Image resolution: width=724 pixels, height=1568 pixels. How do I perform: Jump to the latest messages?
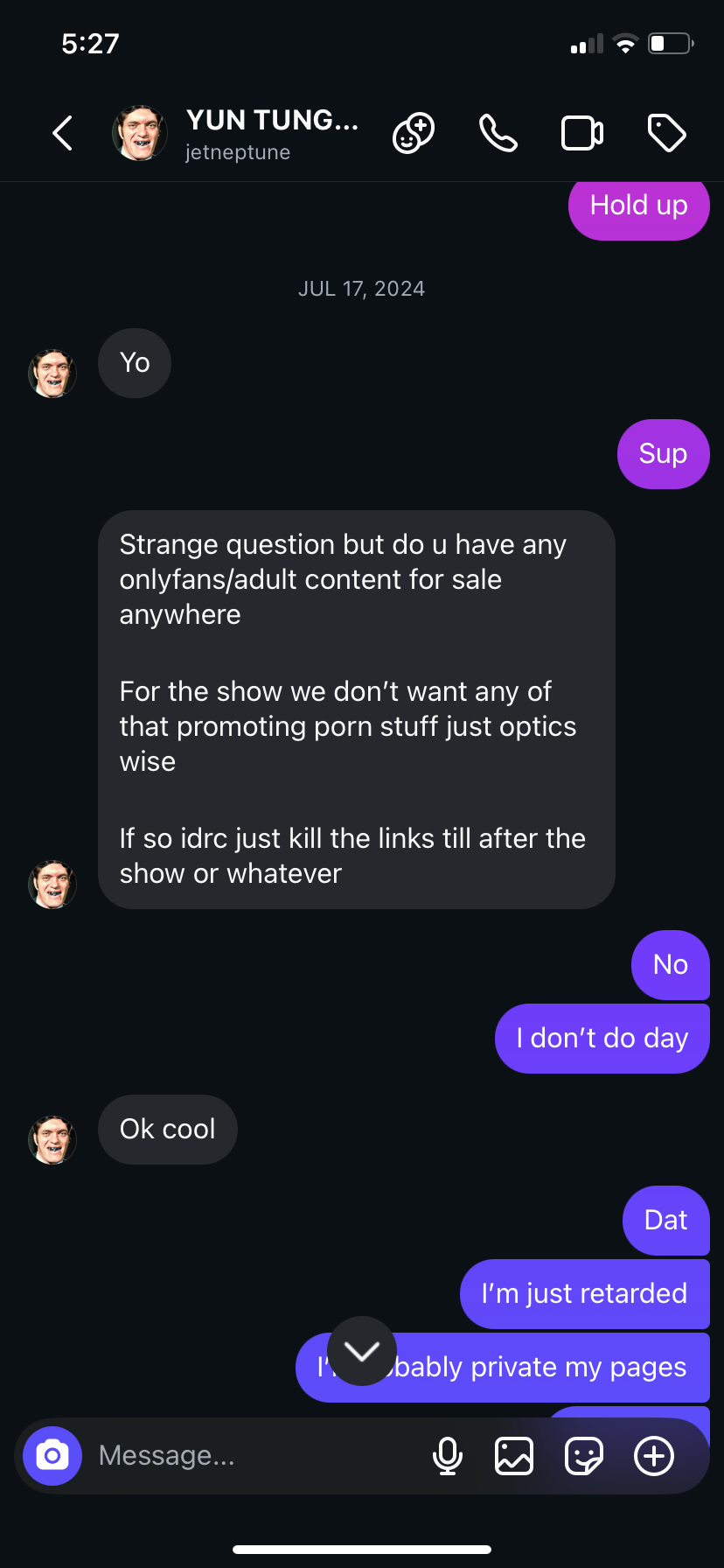[361, 1351]
